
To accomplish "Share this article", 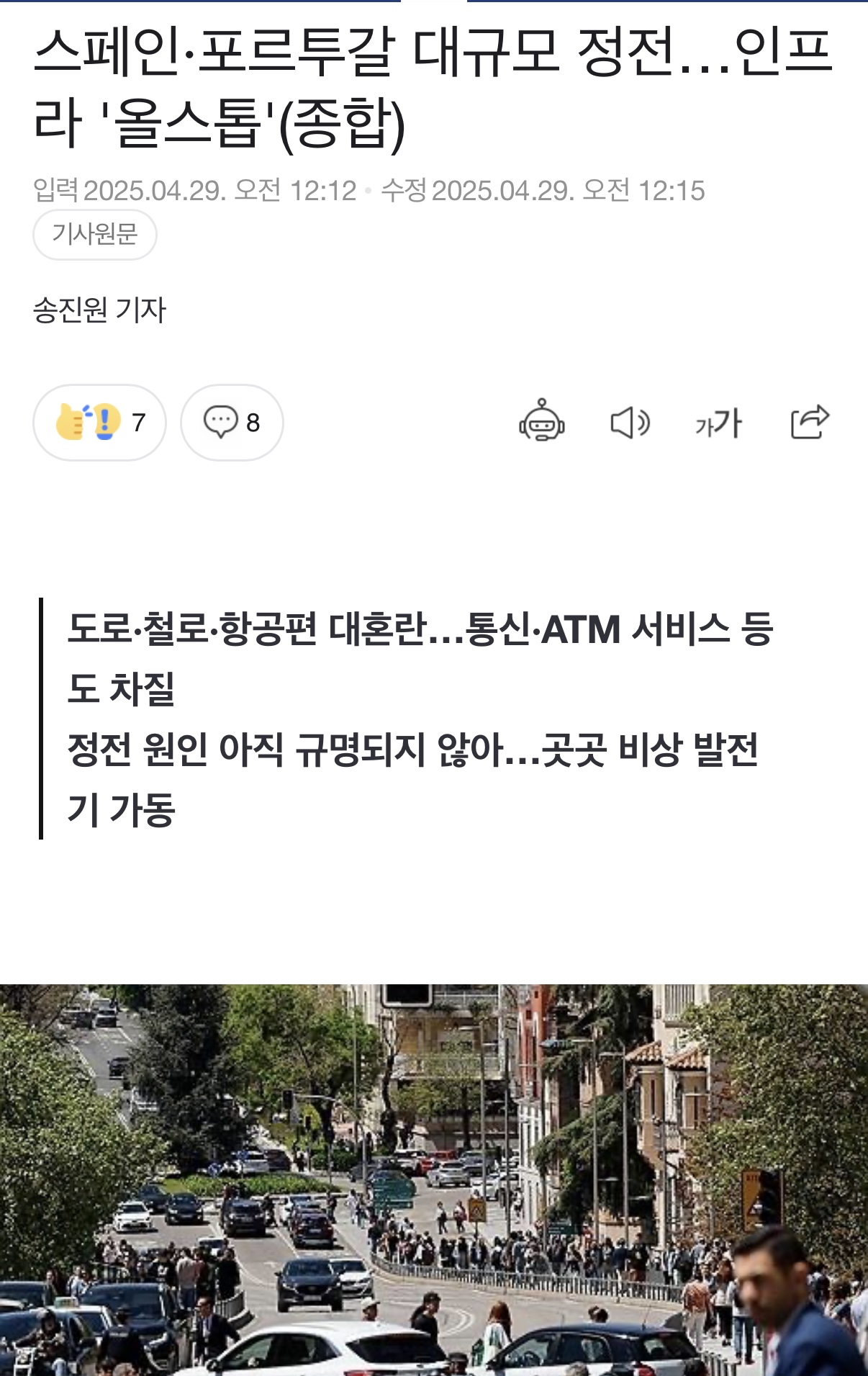I will click(810, 422).
